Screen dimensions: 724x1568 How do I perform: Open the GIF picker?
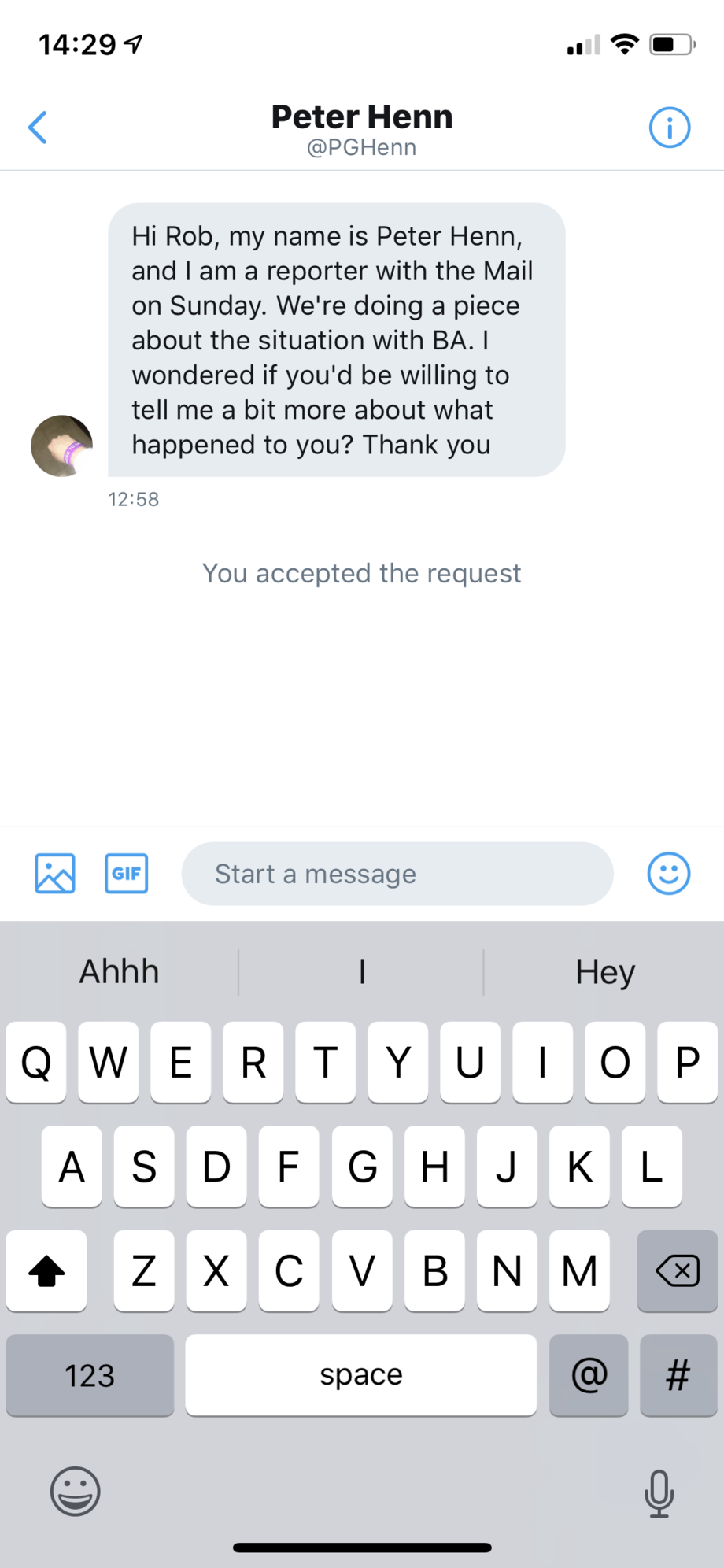point(127,874)
